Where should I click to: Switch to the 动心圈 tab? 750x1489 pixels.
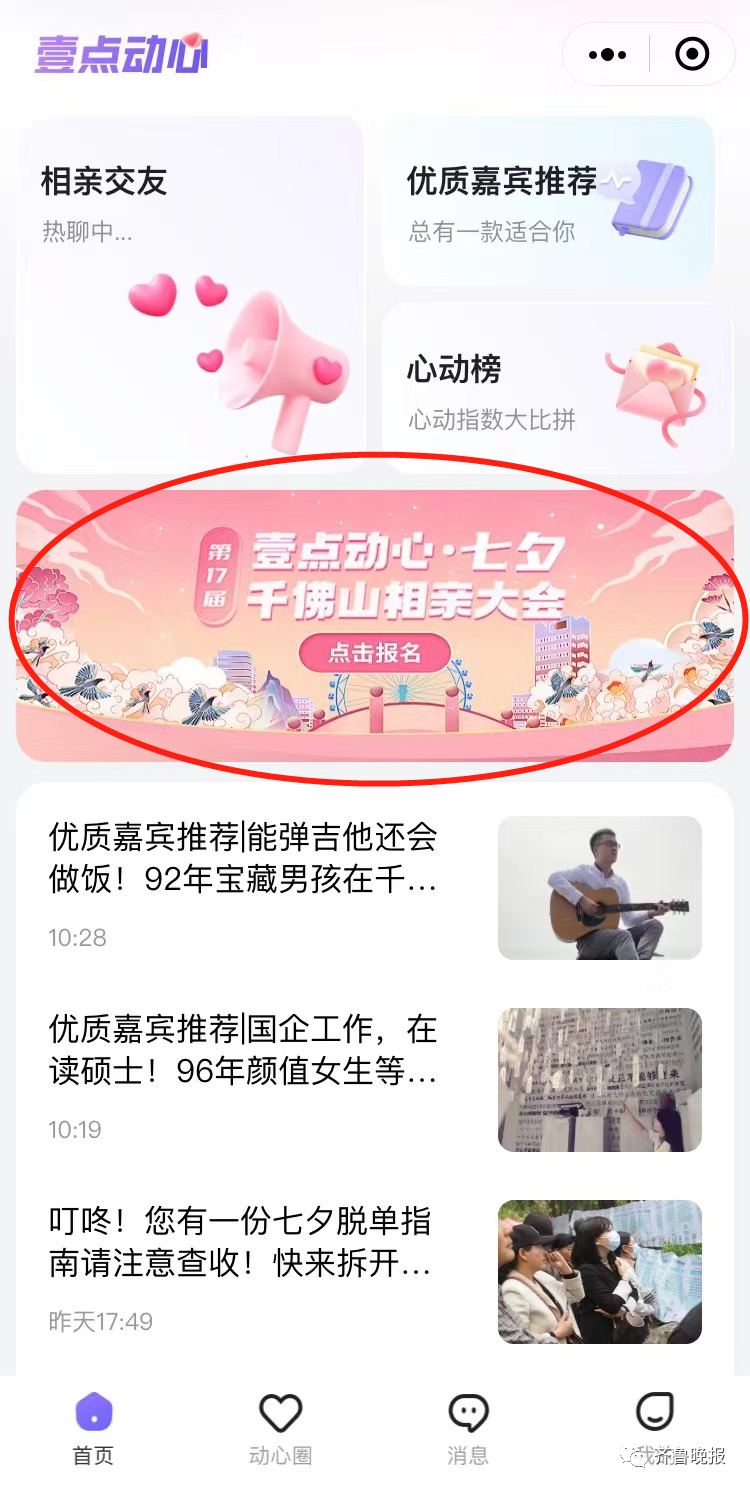point(280,1429)
